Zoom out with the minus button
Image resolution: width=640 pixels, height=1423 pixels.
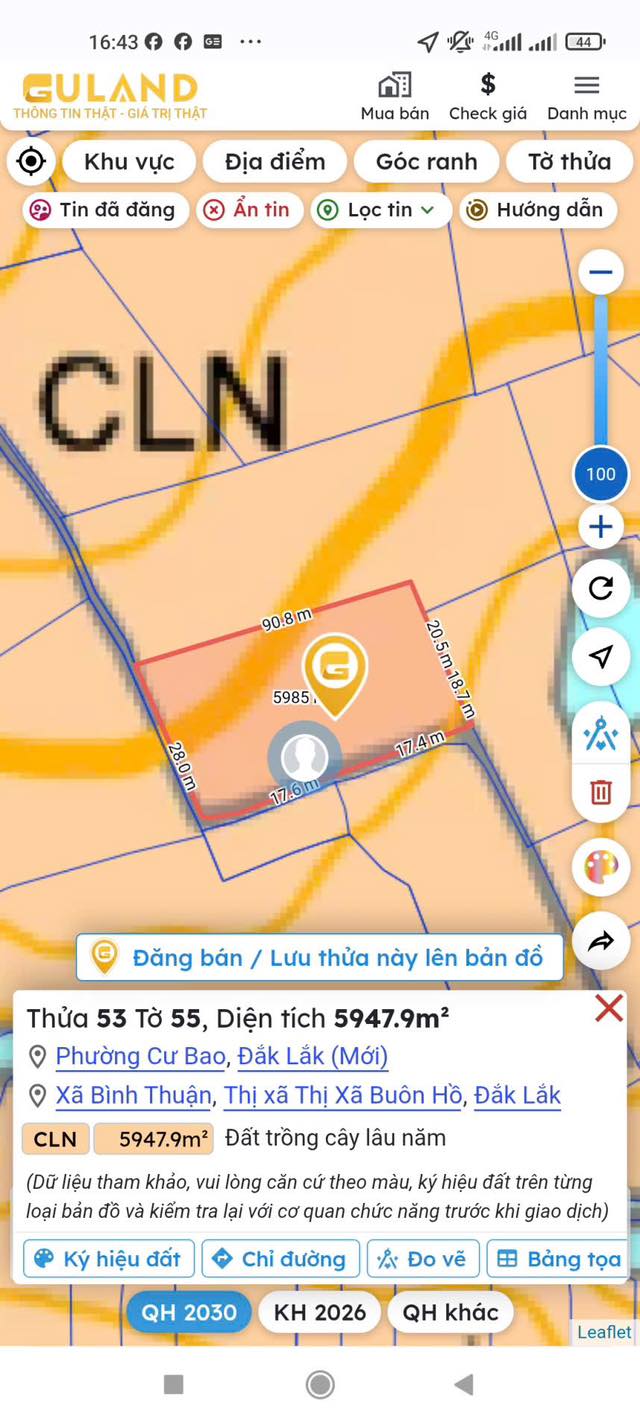[x=600, y=272]
